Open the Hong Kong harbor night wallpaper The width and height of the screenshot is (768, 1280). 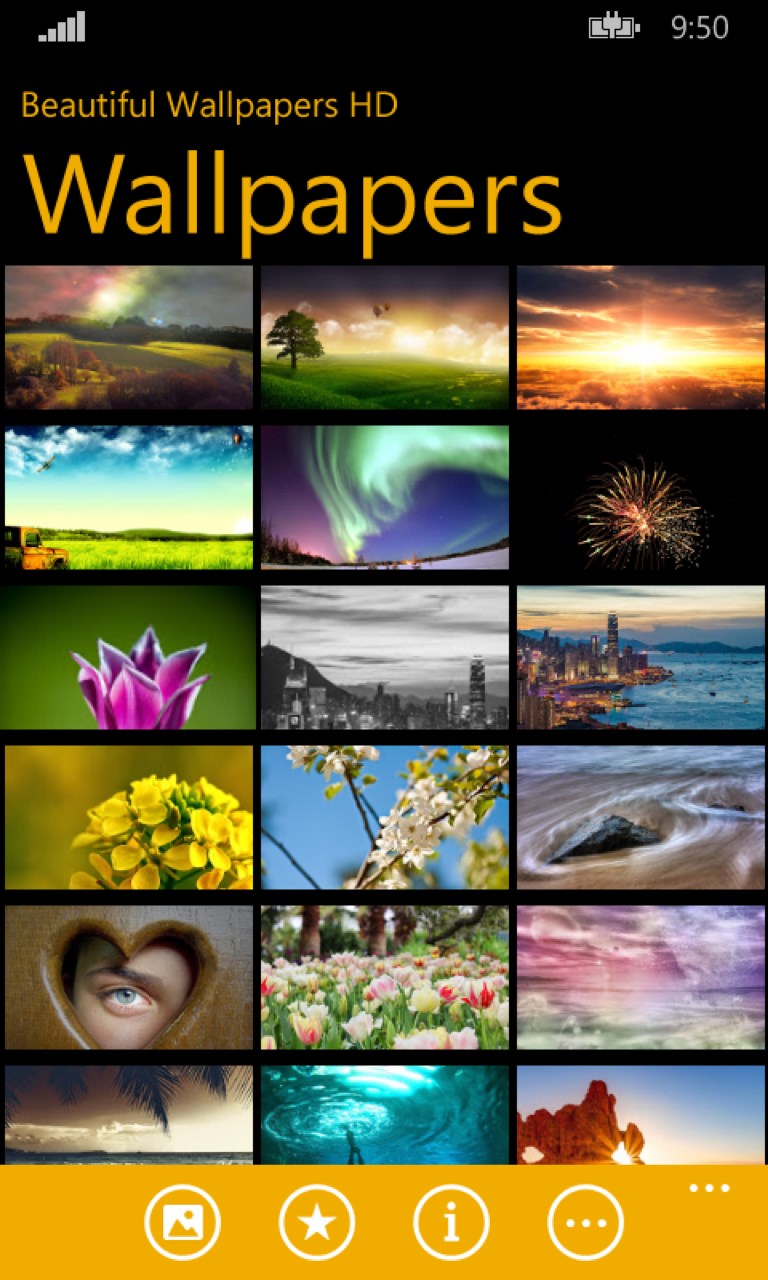click(x=640, y=657)
